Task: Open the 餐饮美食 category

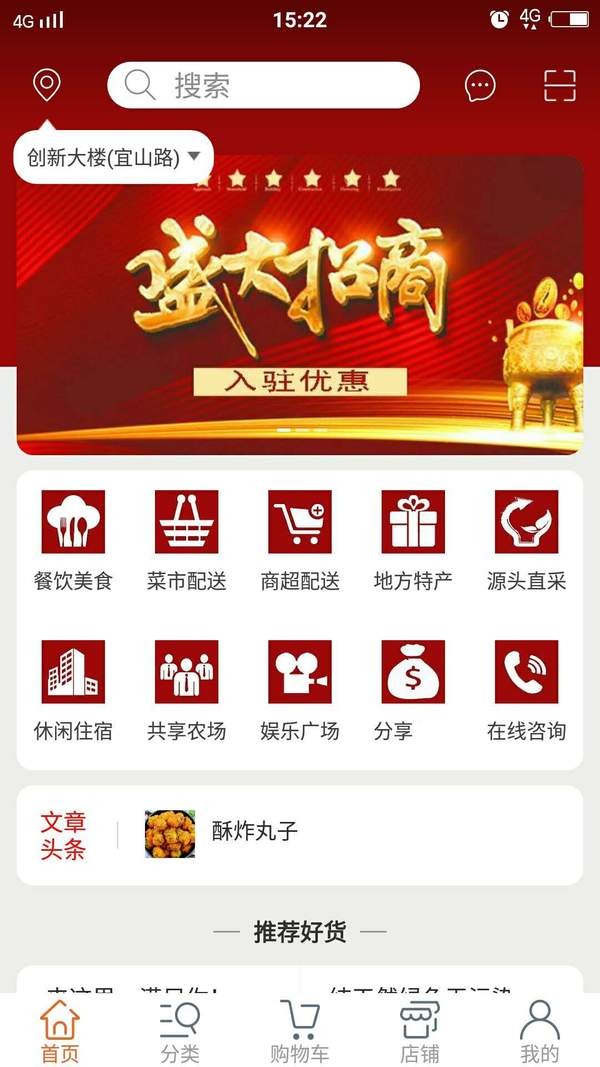Action: pos(73,540)
